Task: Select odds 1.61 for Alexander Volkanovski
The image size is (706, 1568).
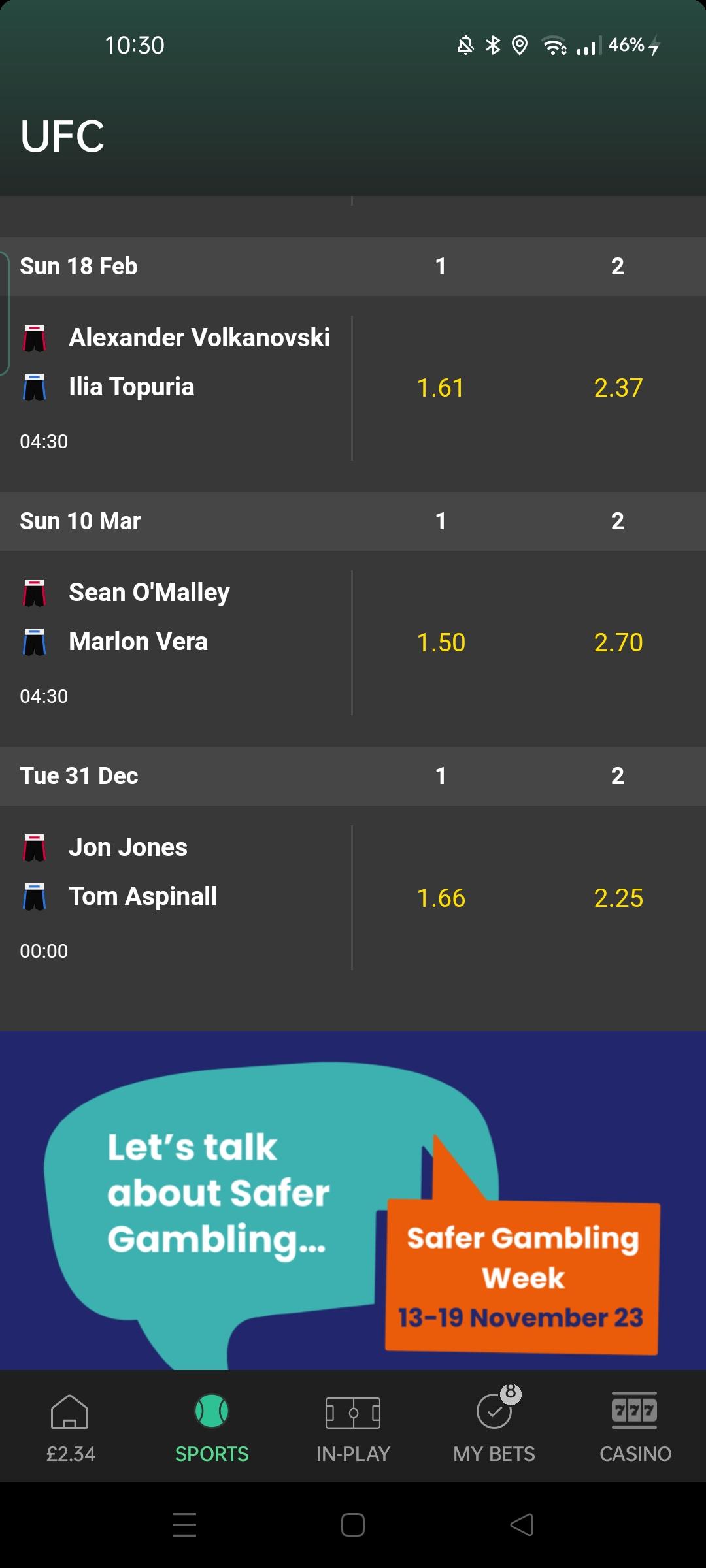Action: [441, 388]
